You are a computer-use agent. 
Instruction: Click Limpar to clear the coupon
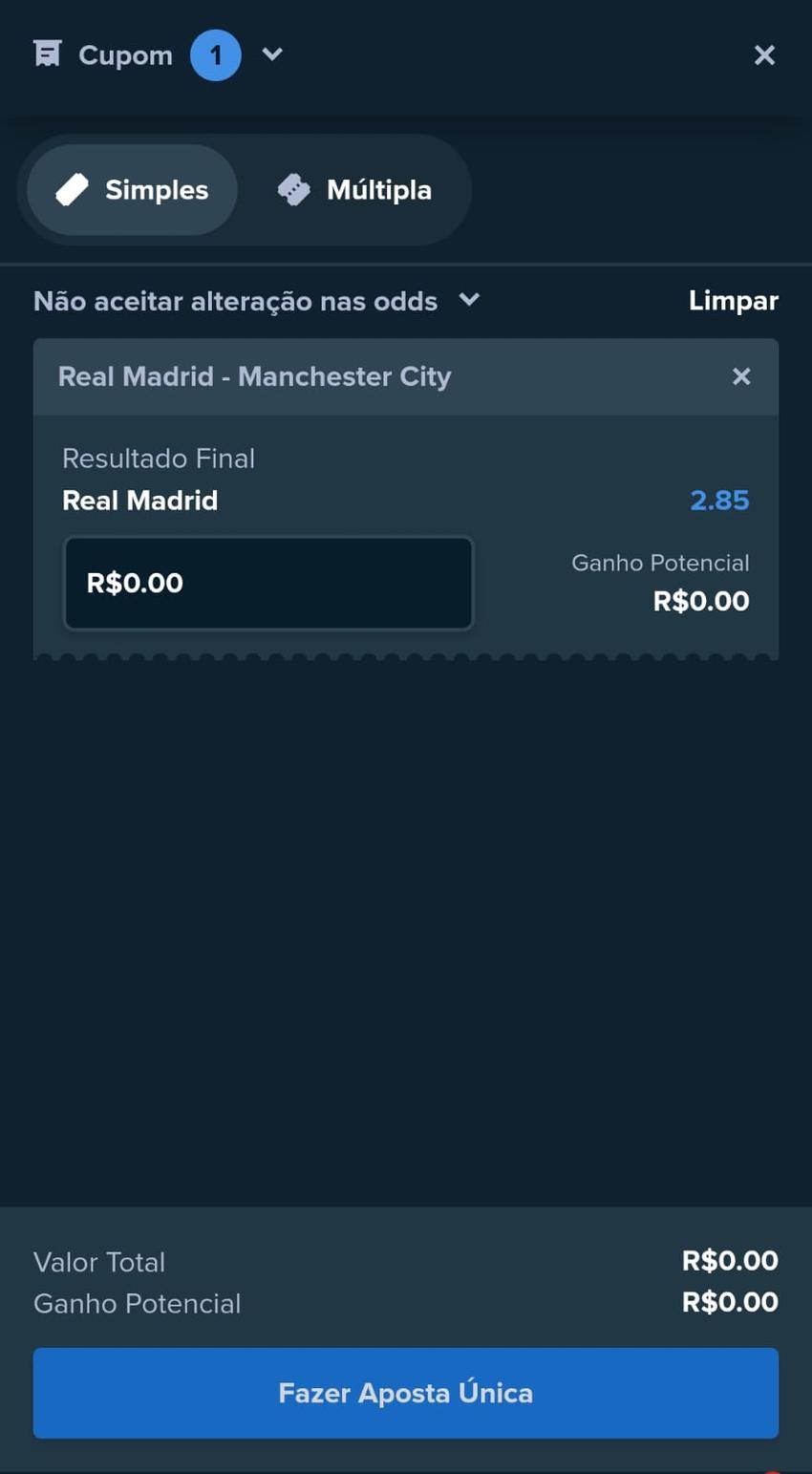(733, 300)
